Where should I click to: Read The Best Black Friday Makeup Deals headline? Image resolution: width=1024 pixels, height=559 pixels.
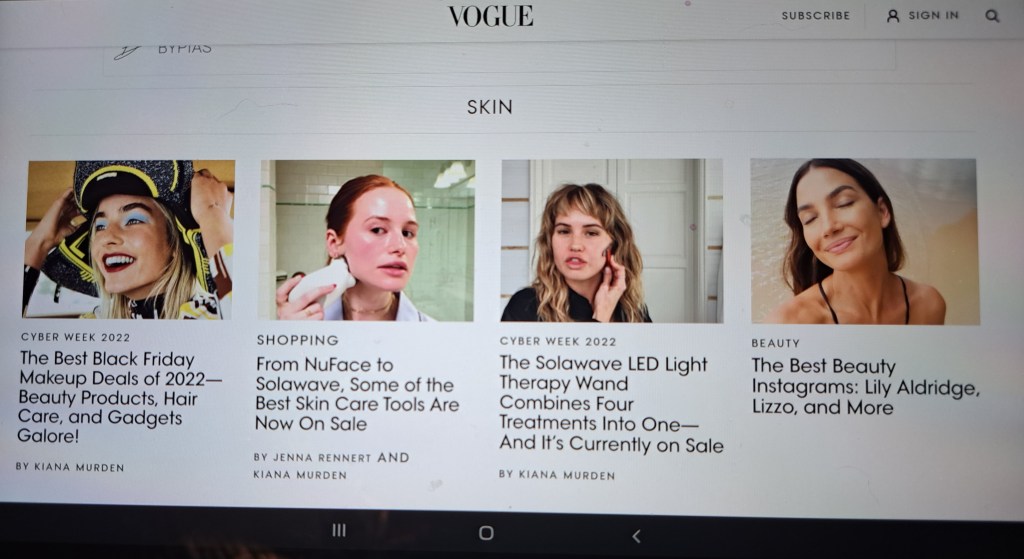tap(120, 397)
